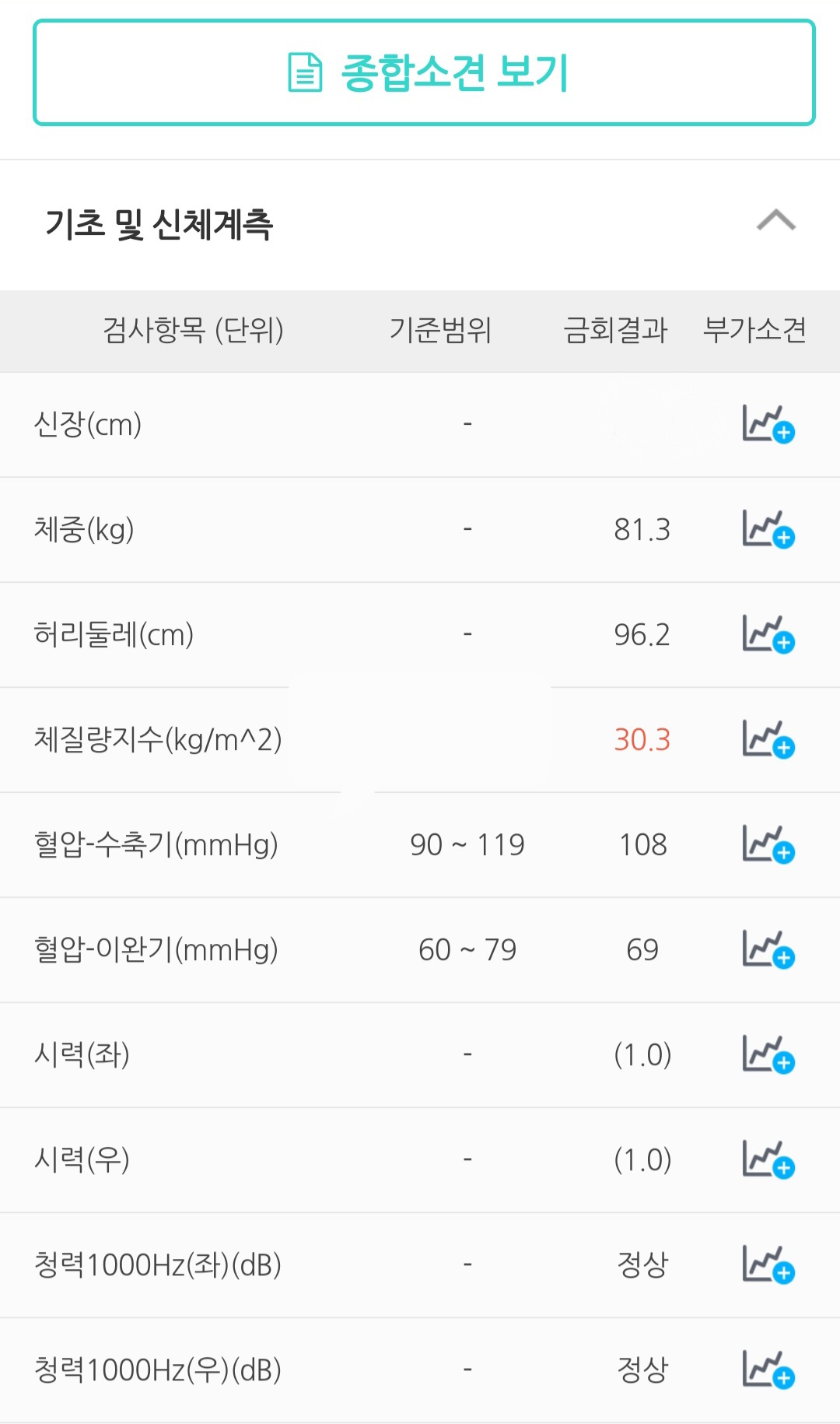840x1424 pixels.
Task: Show trend chart for 시력(우)
Action: click(768, 1159)
